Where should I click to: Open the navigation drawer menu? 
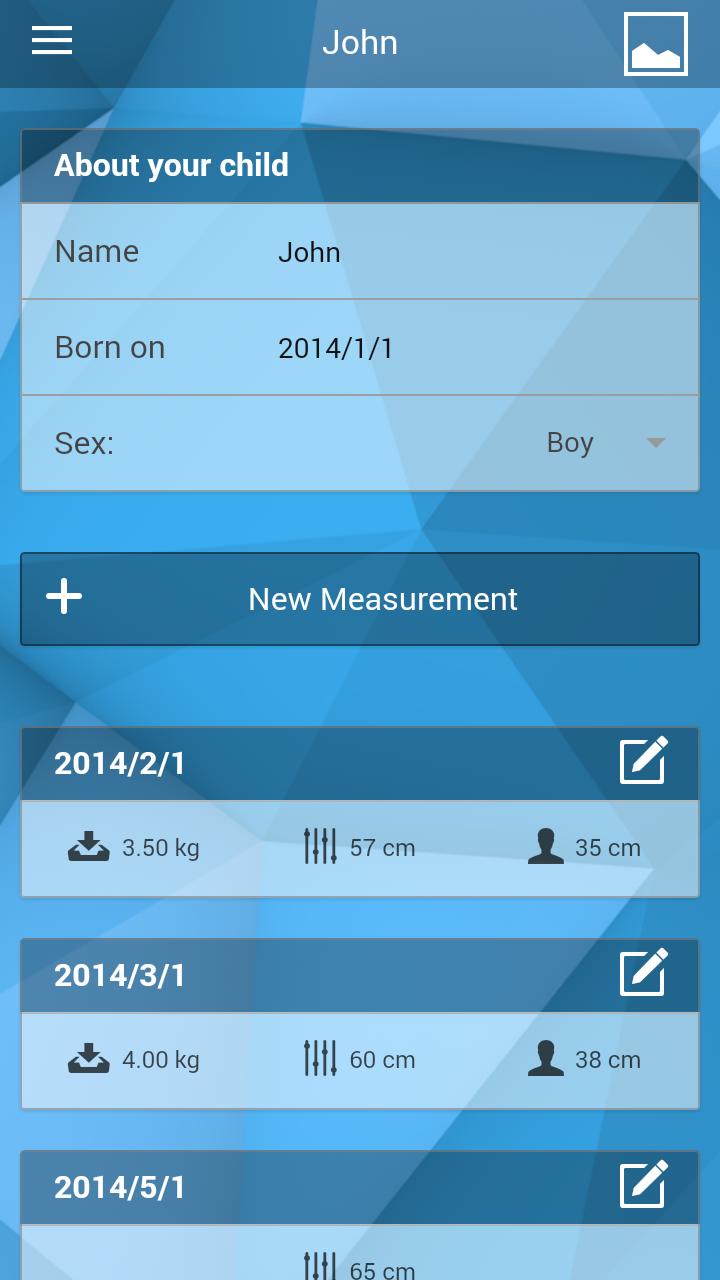tap(50, 42)
